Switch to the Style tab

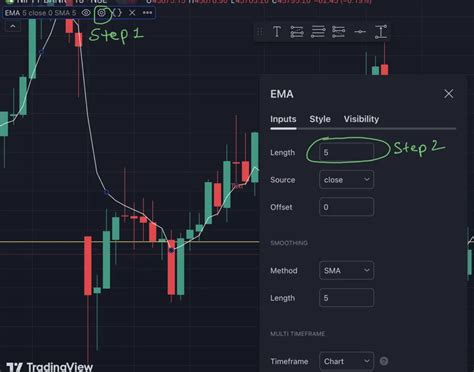coord(320,119)
